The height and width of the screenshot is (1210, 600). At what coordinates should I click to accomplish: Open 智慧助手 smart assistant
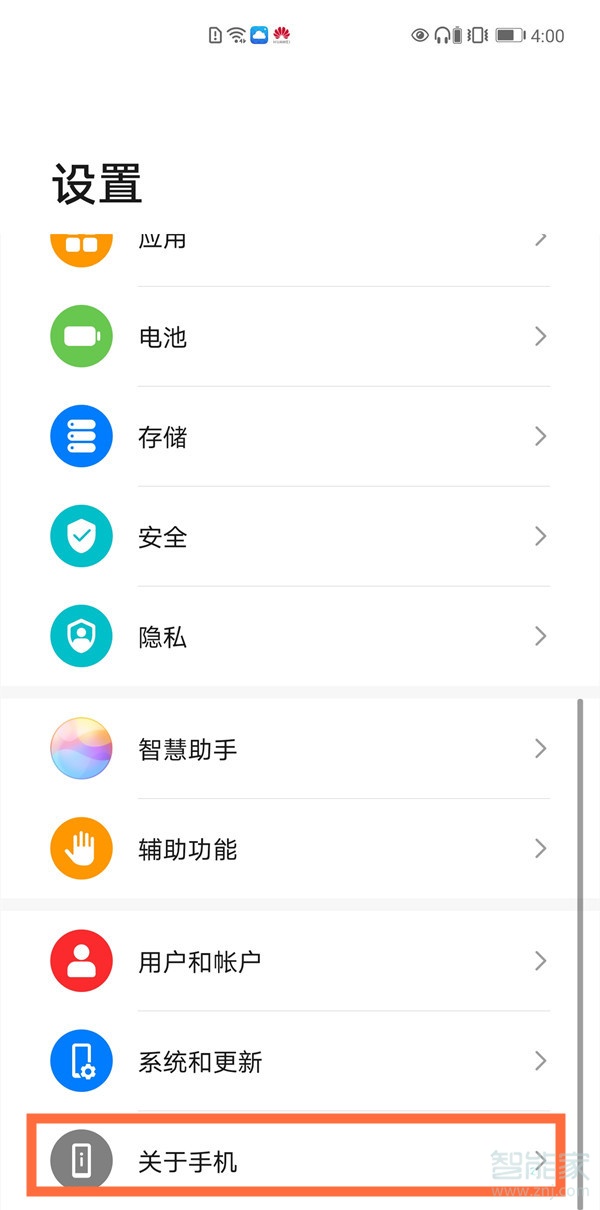[300, 749]
